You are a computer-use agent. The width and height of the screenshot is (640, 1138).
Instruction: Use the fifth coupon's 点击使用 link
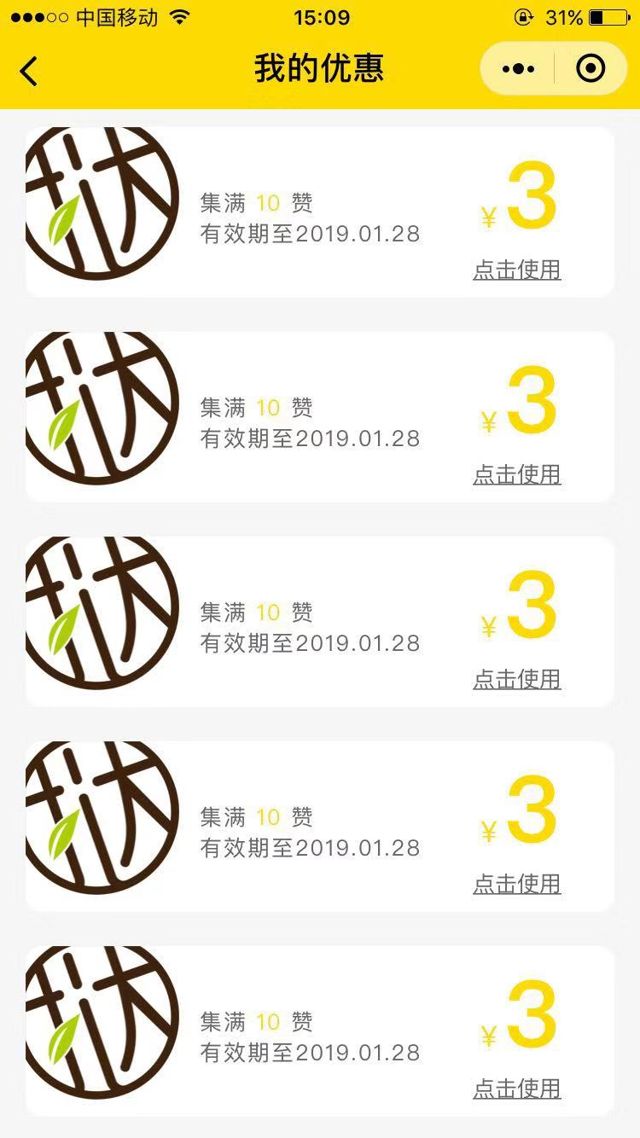[517, 1089]
